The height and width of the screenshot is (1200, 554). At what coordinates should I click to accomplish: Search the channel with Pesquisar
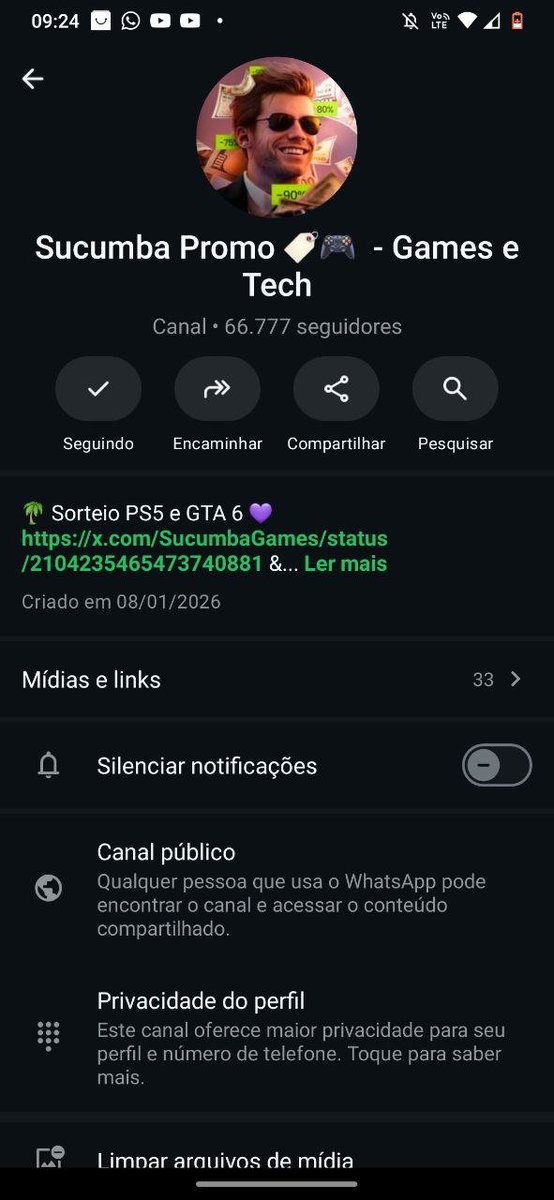455,389
